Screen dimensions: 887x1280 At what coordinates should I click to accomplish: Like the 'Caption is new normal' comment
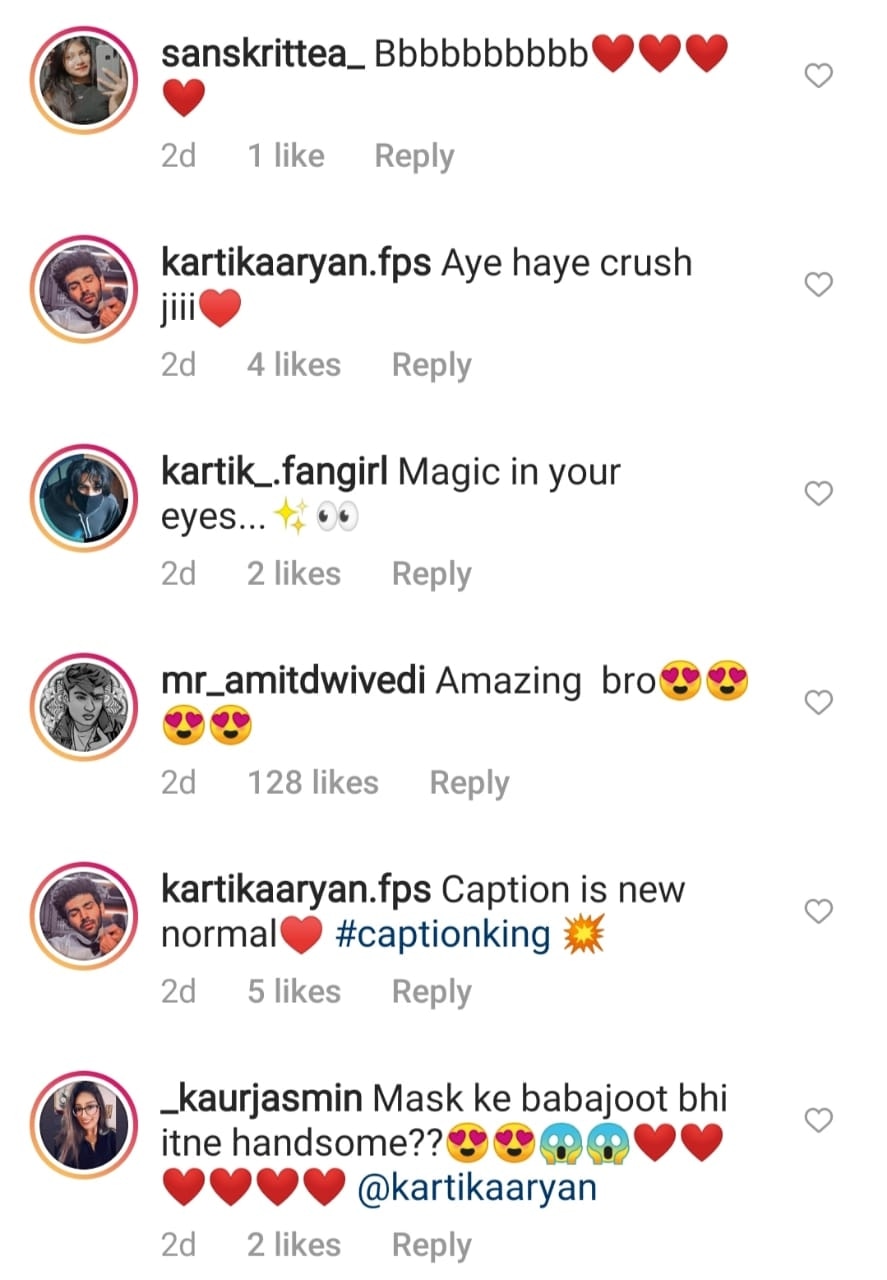click(819, 912)
